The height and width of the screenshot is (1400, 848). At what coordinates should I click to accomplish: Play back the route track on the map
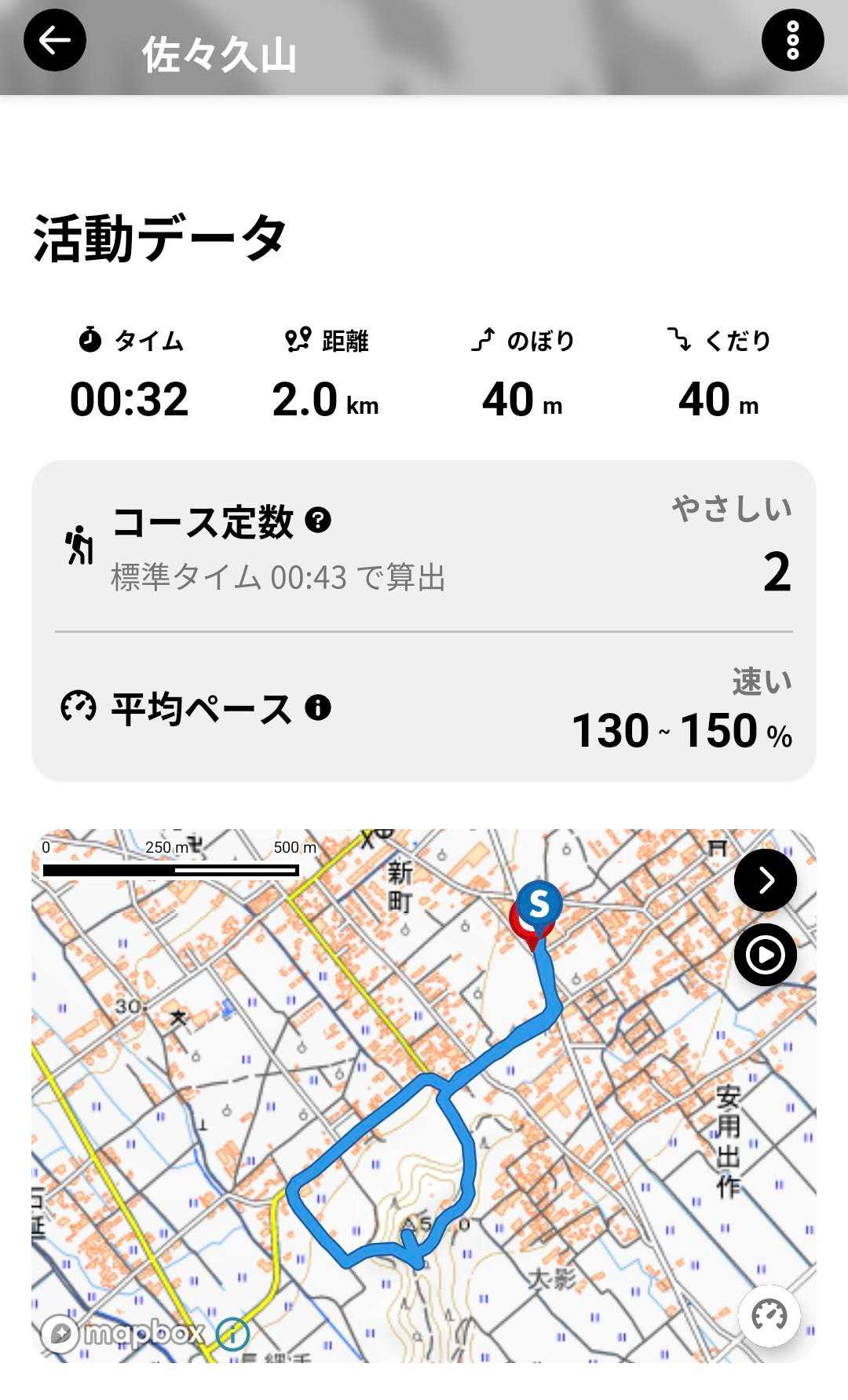tap(766, 955)
